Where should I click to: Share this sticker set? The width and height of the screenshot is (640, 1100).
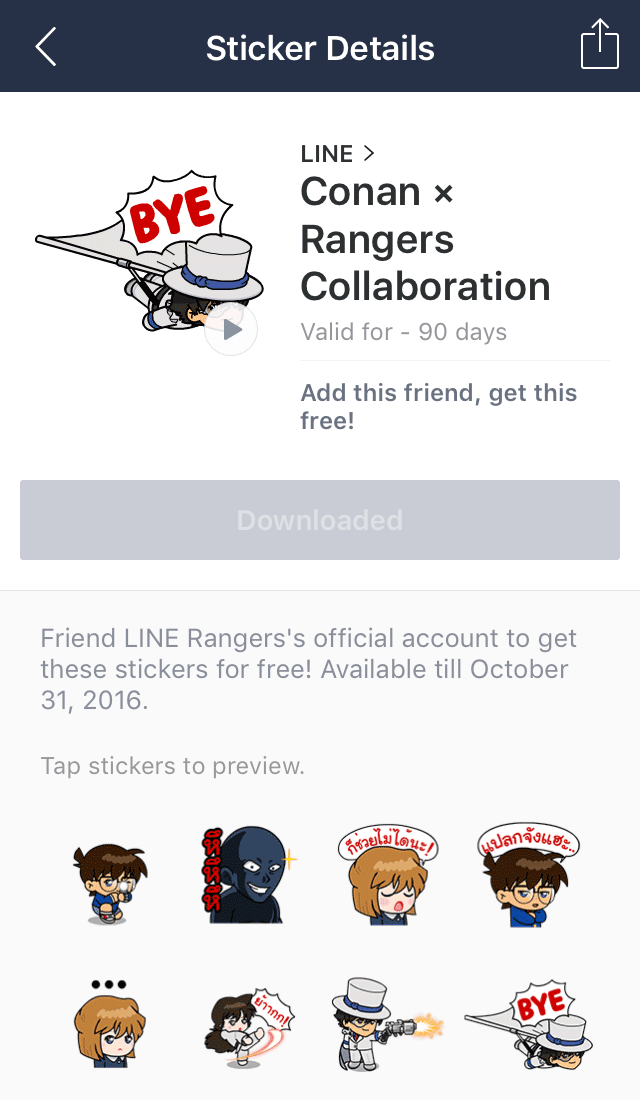click(599, 45)
